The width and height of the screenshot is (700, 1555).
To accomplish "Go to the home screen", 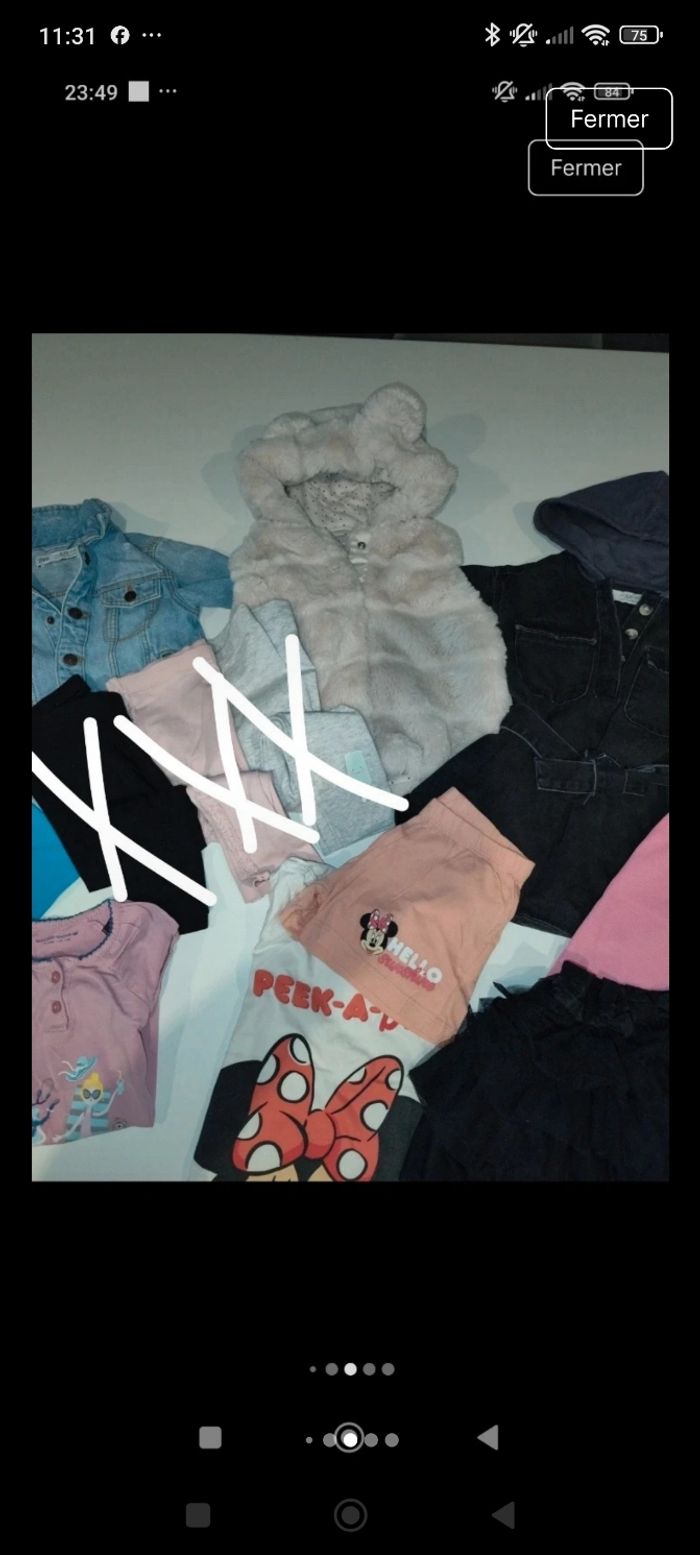I will 350,1515.
